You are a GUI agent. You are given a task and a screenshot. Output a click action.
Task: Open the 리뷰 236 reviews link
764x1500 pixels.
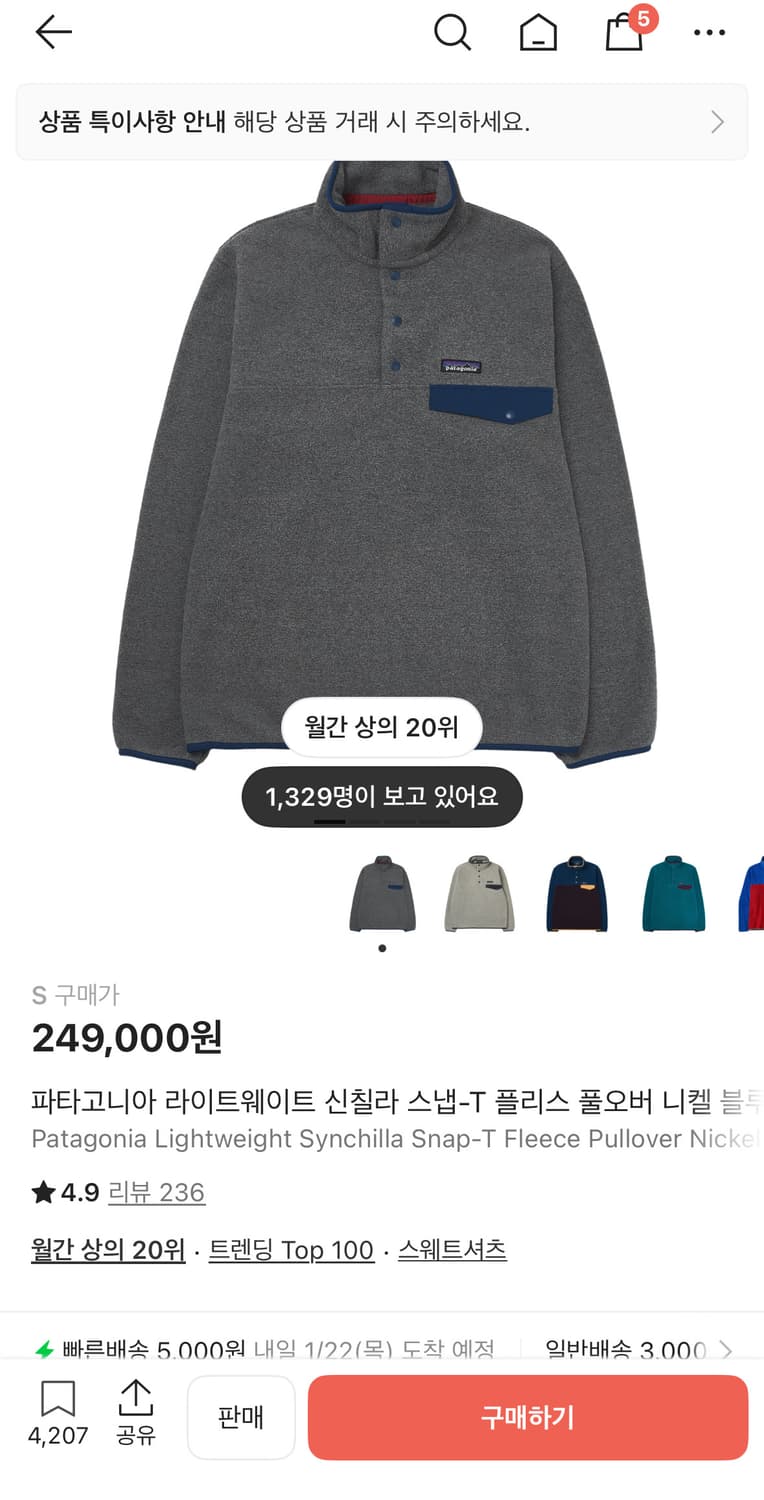click(x=157, y=1192)
